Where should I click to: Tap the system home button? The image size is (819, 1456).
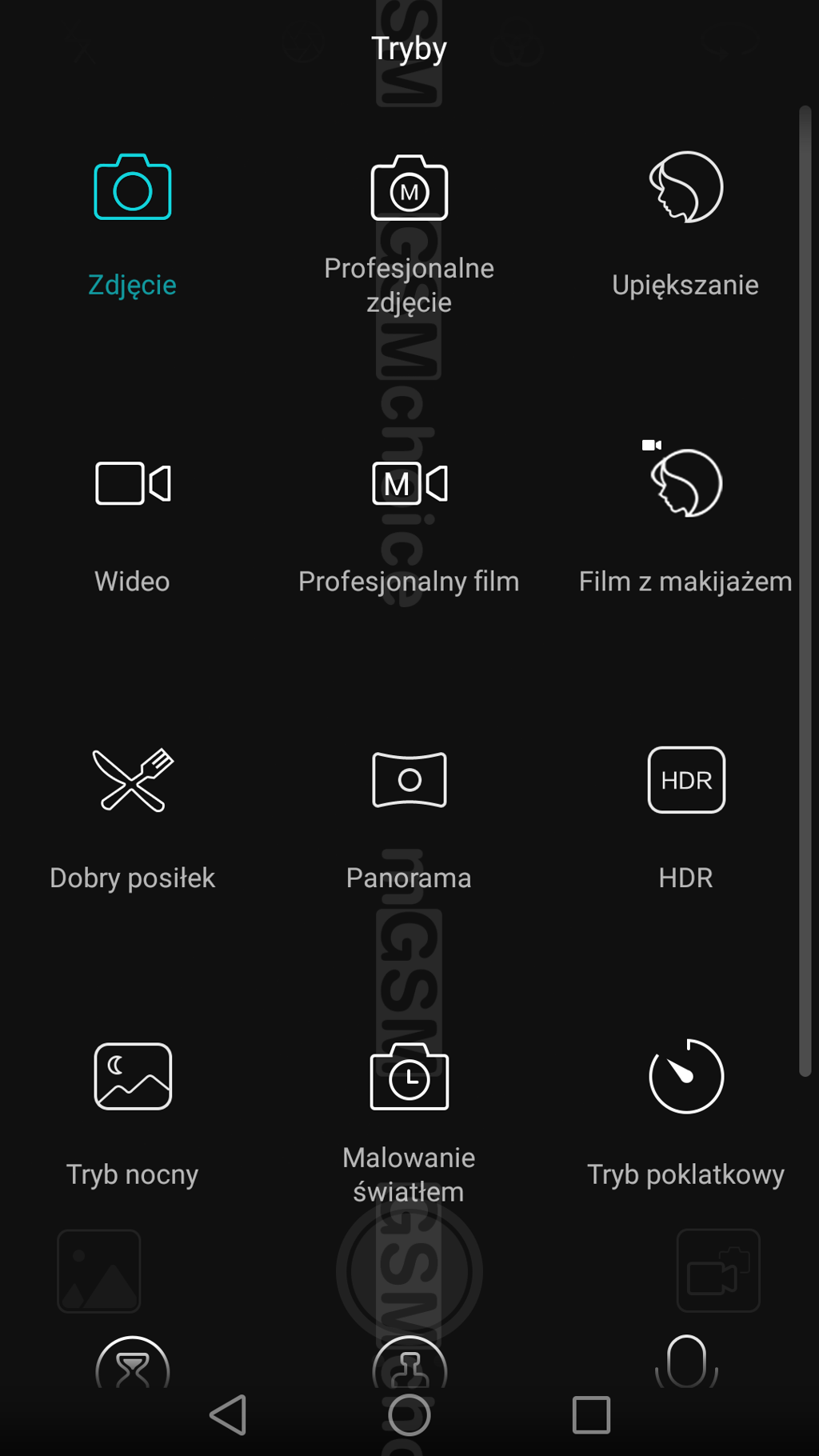(409, 1414)
